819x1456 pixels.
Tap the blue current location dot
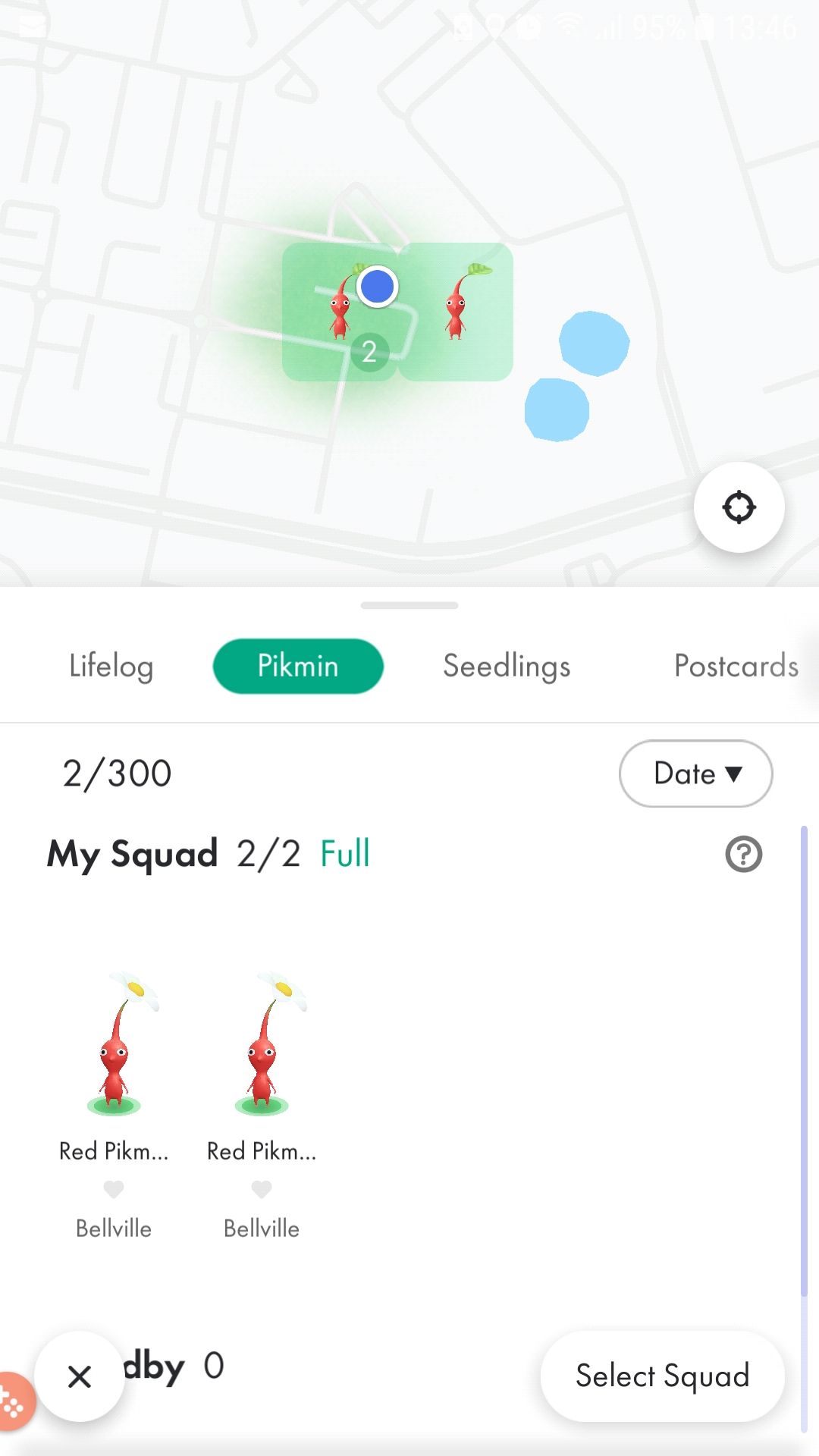(377, 287)
